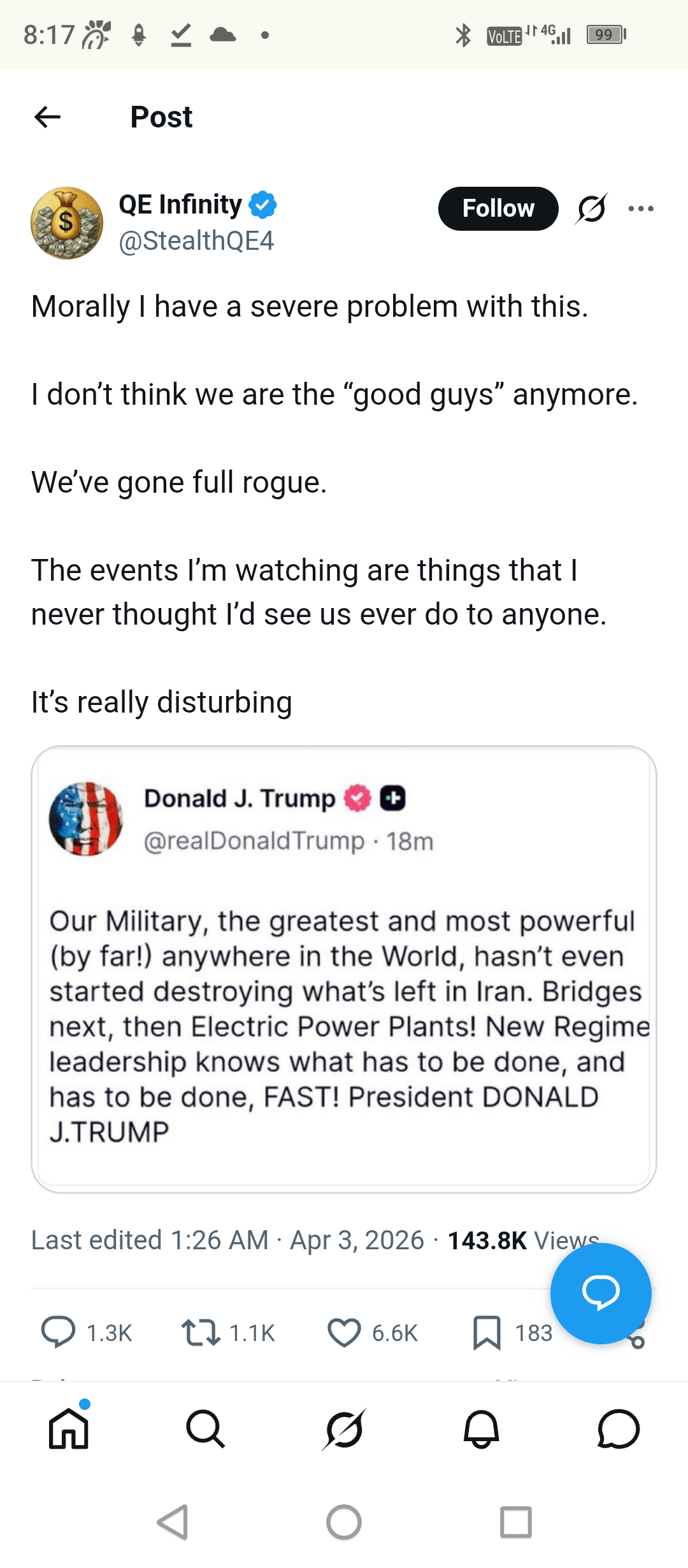Follow QE Infinity
688x1568 pixels.
coord(498,208)
